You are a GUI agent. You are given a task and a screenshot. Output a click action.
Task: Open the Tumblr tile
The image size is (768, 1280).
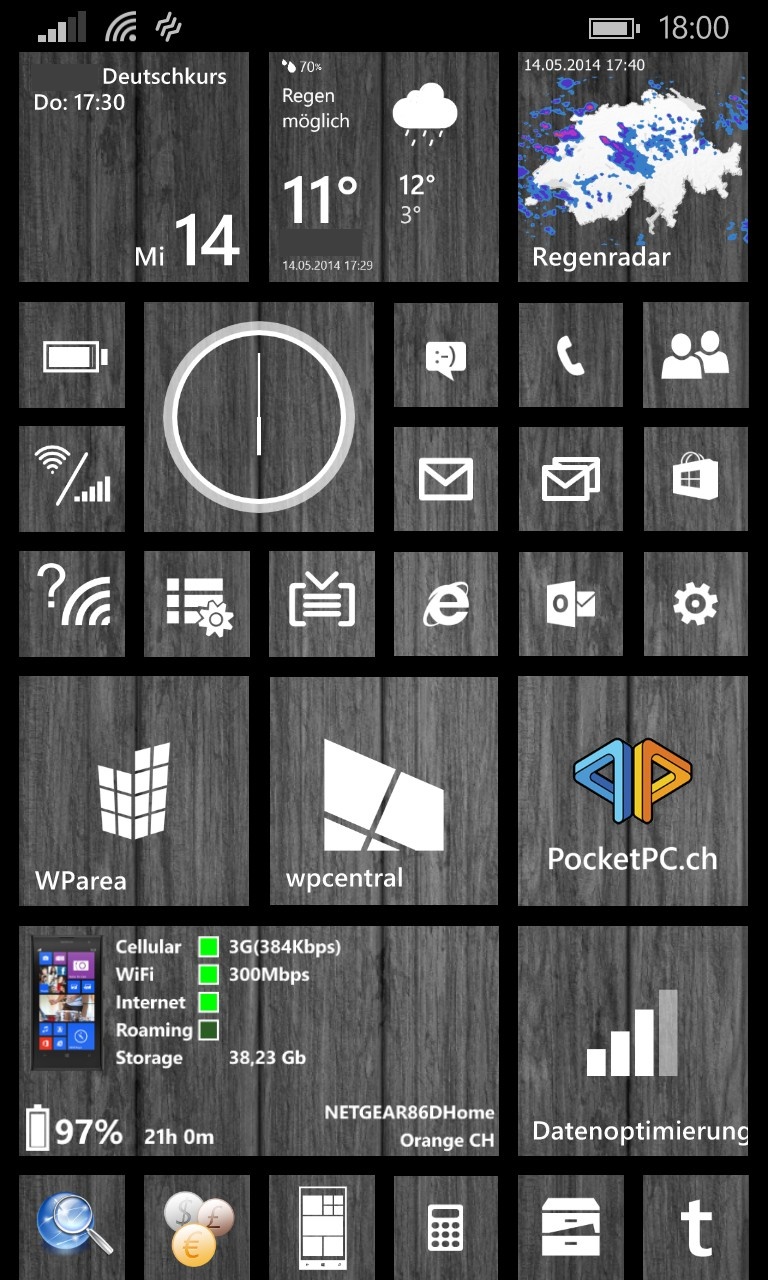(x=696, y=1228)
